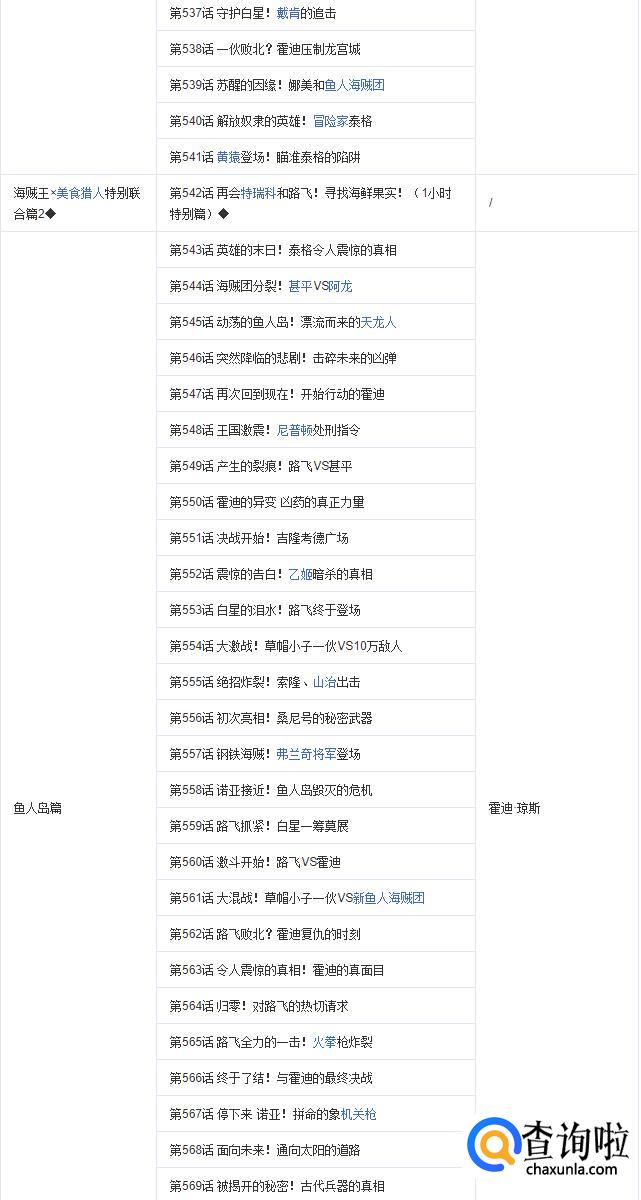Open the 机关枪 link in episode 567

pyautogui.click(x=358, y=1114)
